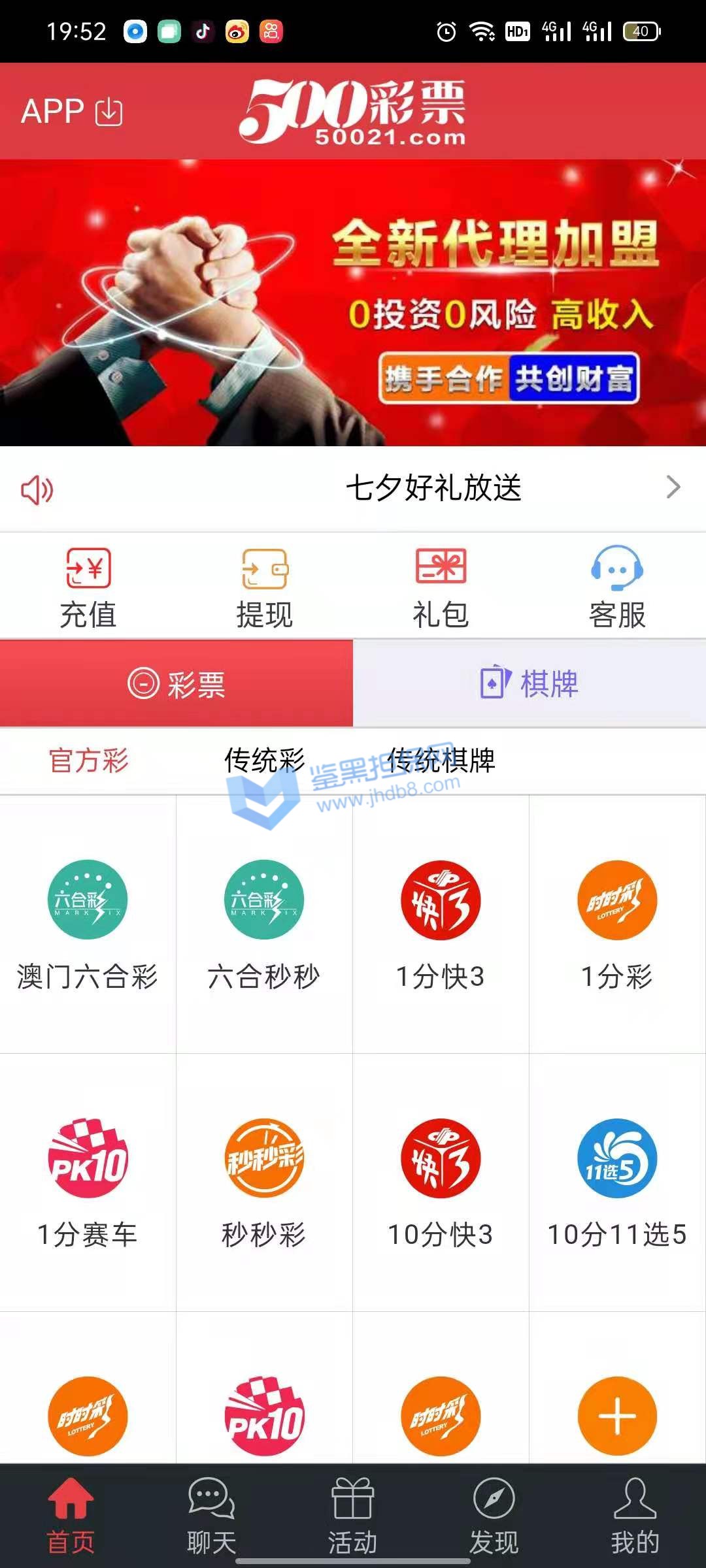Tap the APP download button
Viewport: 706px width, 1568px height.
pyautogui.click(x=72, y=111)
